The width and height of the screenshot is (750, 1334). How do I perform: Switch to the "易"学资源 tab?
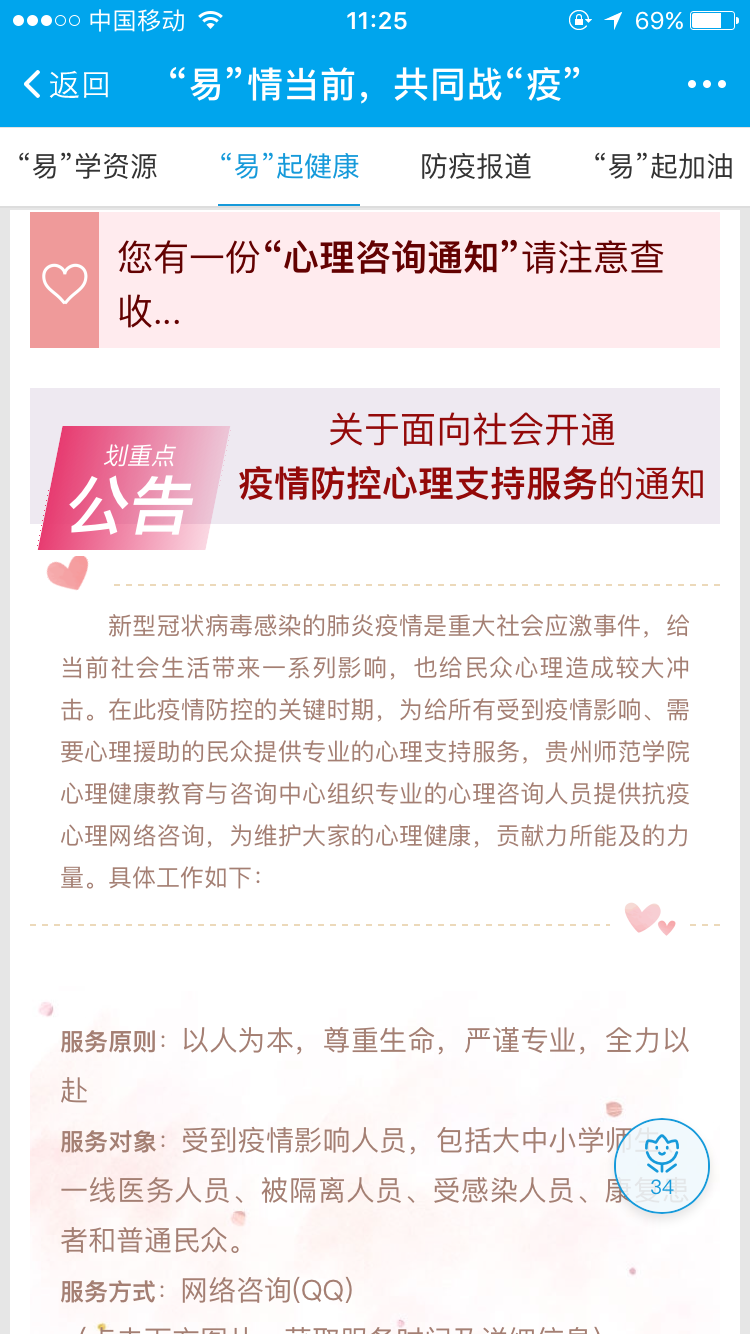pyautogui.click(x=88, y=166)
